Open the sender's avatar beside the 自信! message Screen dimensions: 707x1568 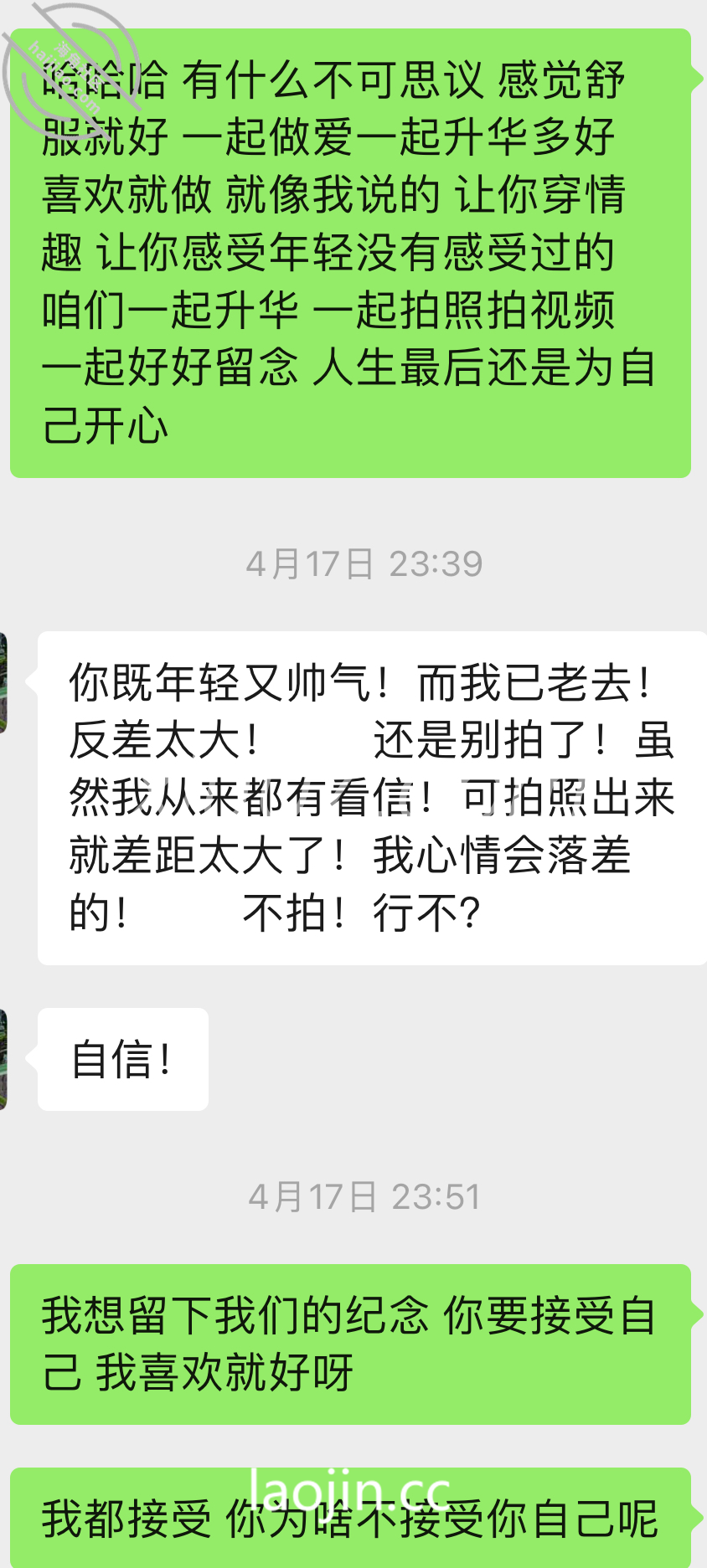tap(3, 1059)
